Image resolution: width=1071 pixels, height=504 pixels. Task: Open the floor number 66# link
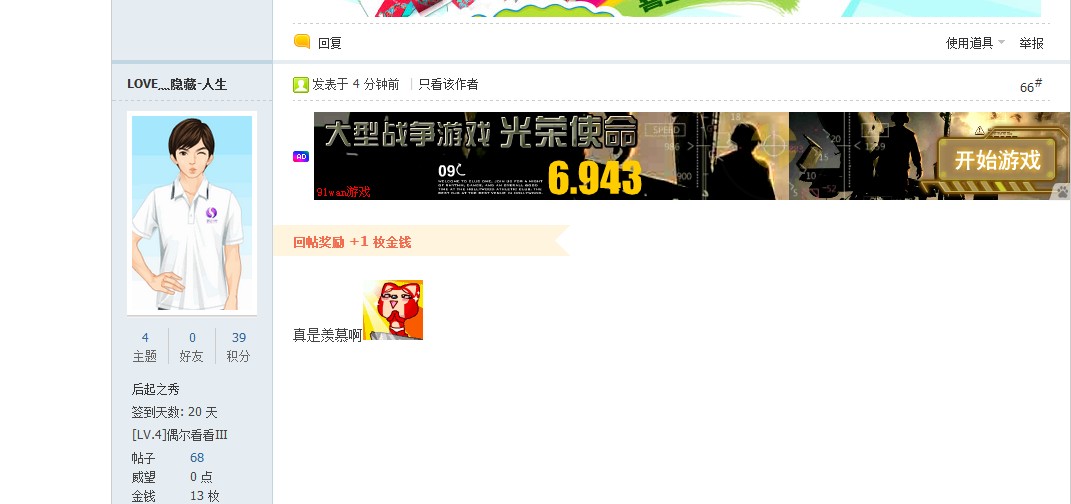pos(1030,86)
